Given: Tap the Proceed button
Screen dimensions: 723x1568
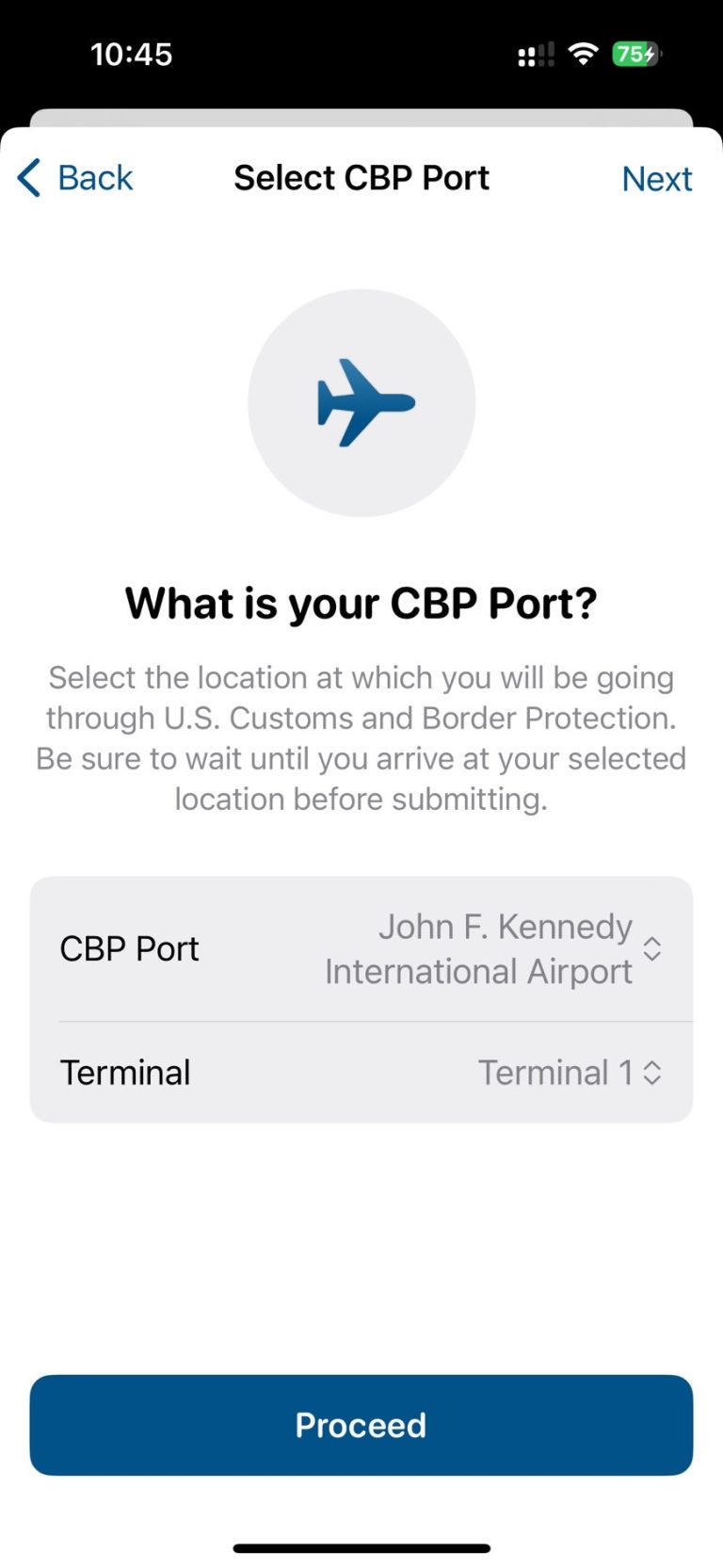Looking at the screenshot, I should coord(361,1425).
